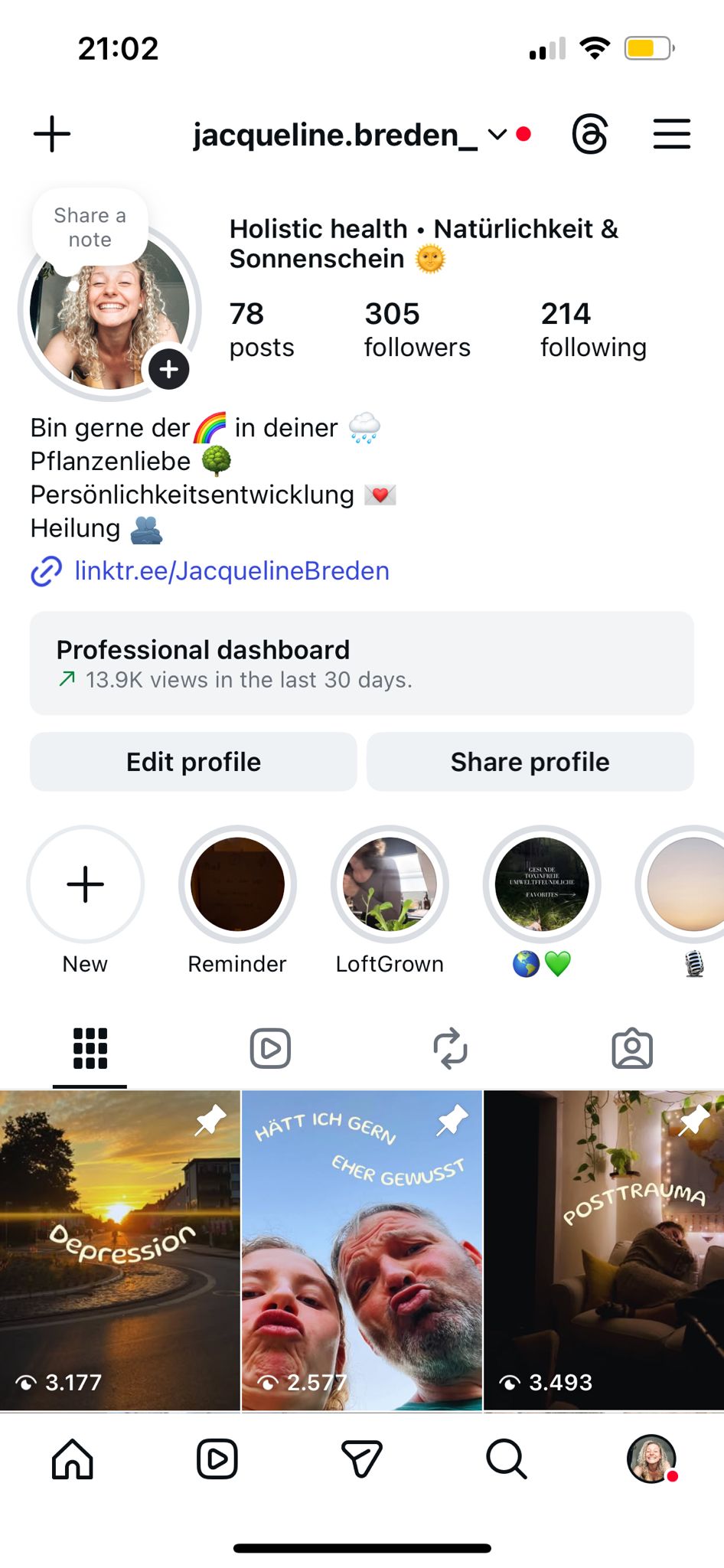Open the hamburger settings menu
This screenshot has height=1568, width=724.
click(x=671, y=135)
